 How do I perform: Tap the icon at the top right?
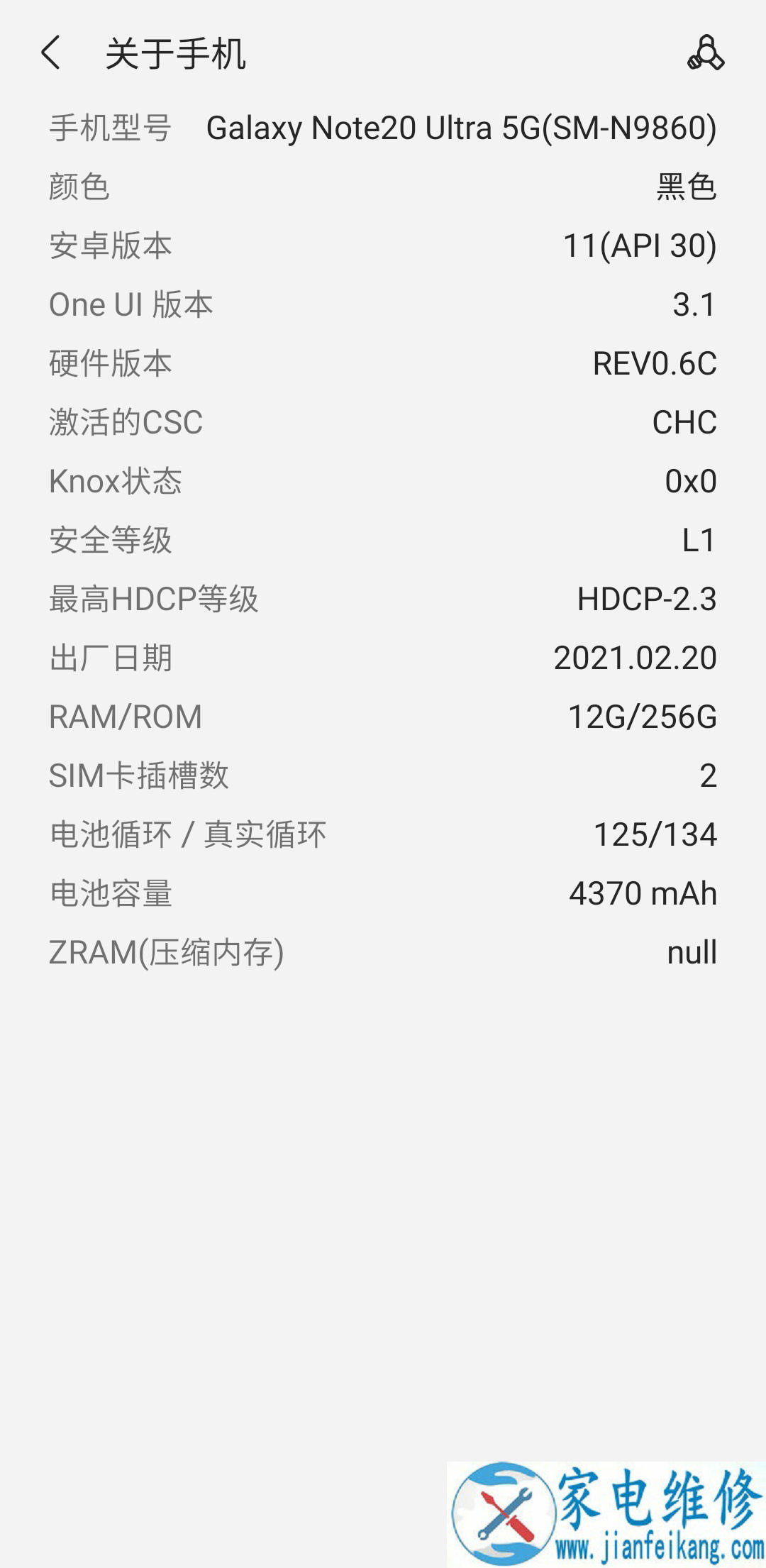click(x=706, y=53)
